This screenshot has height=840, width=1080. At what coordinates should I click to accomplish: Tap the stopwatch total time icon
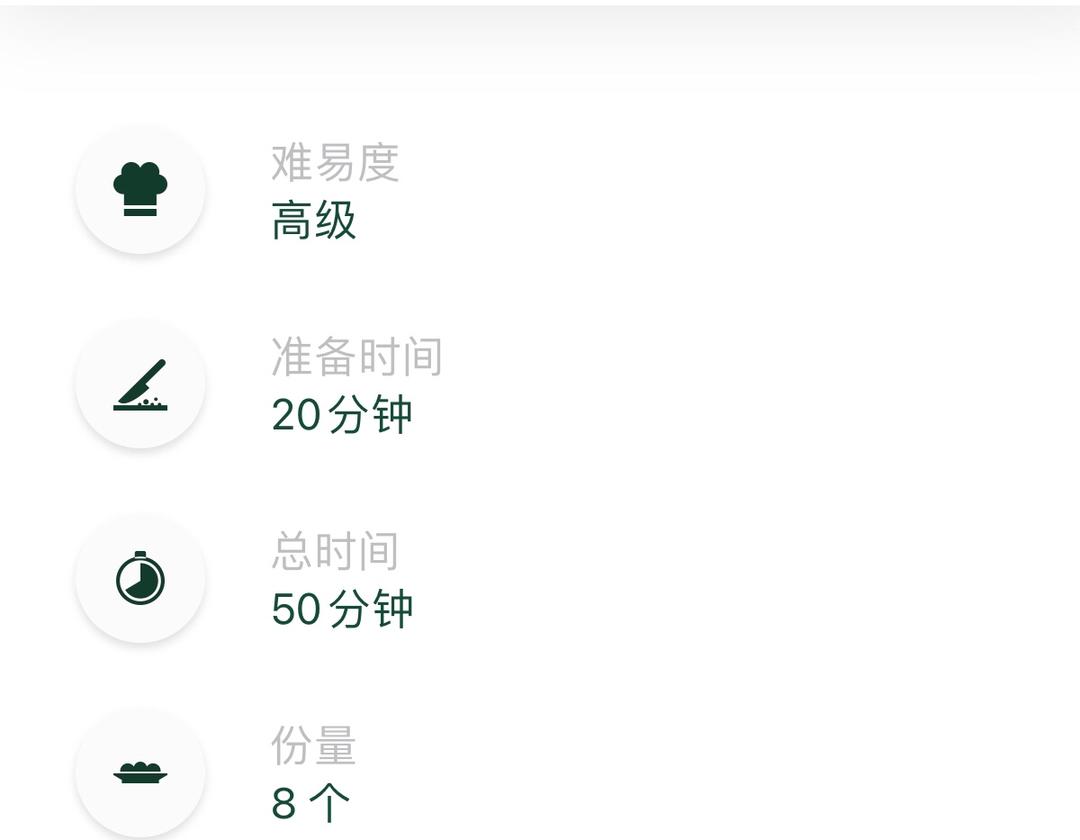[x=140, y=578]
